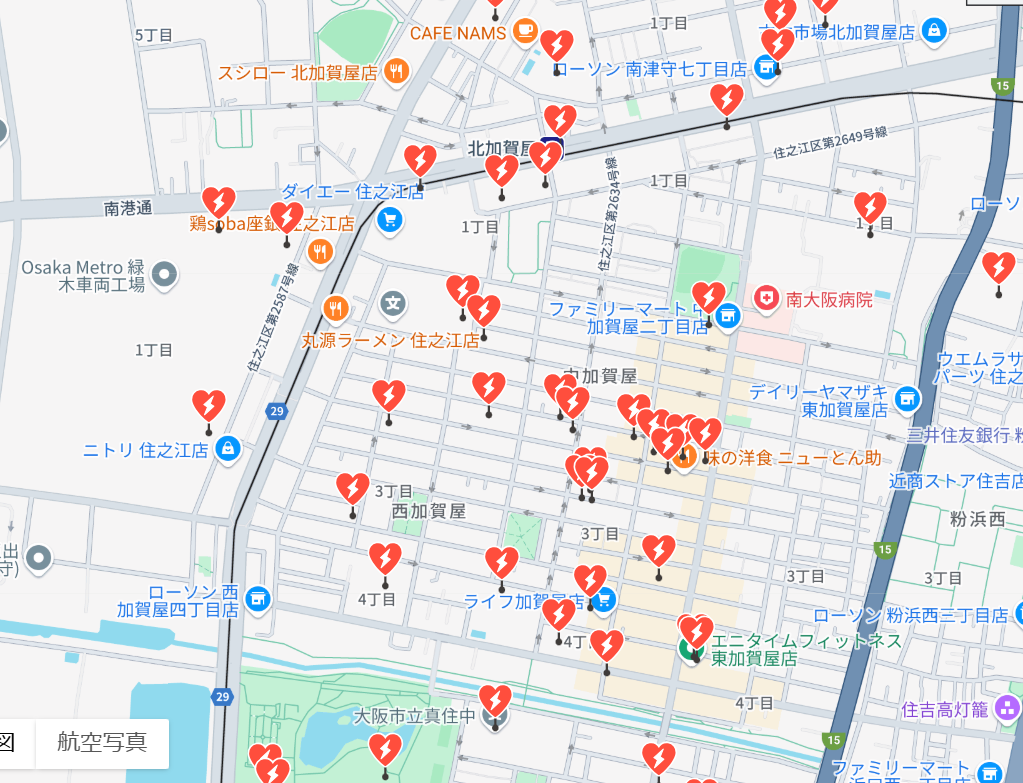
Task: Select Osaka Metro 緑木車両工場 marker
Action: (165, 273)
